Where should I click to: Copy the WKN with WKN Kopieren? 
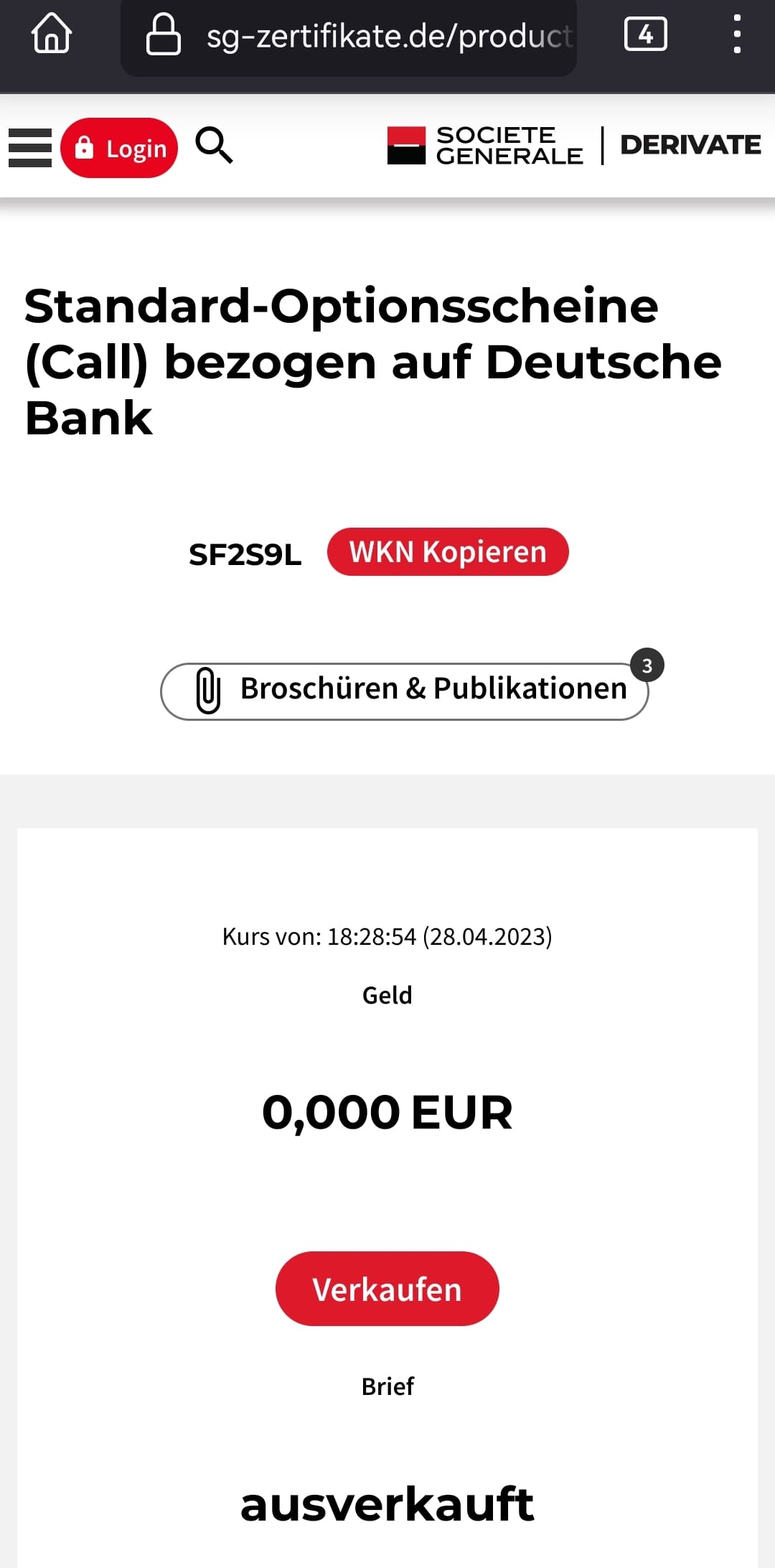447,552
